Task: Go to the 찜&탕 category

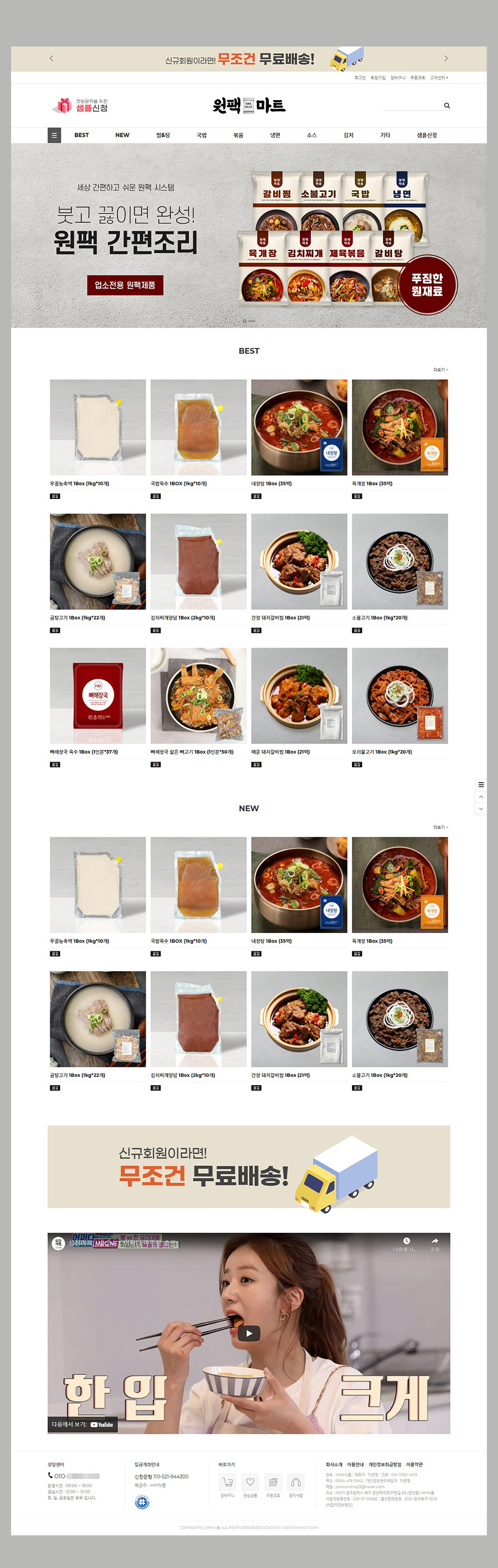Action: pyautogui.click(x=163, y=135)
